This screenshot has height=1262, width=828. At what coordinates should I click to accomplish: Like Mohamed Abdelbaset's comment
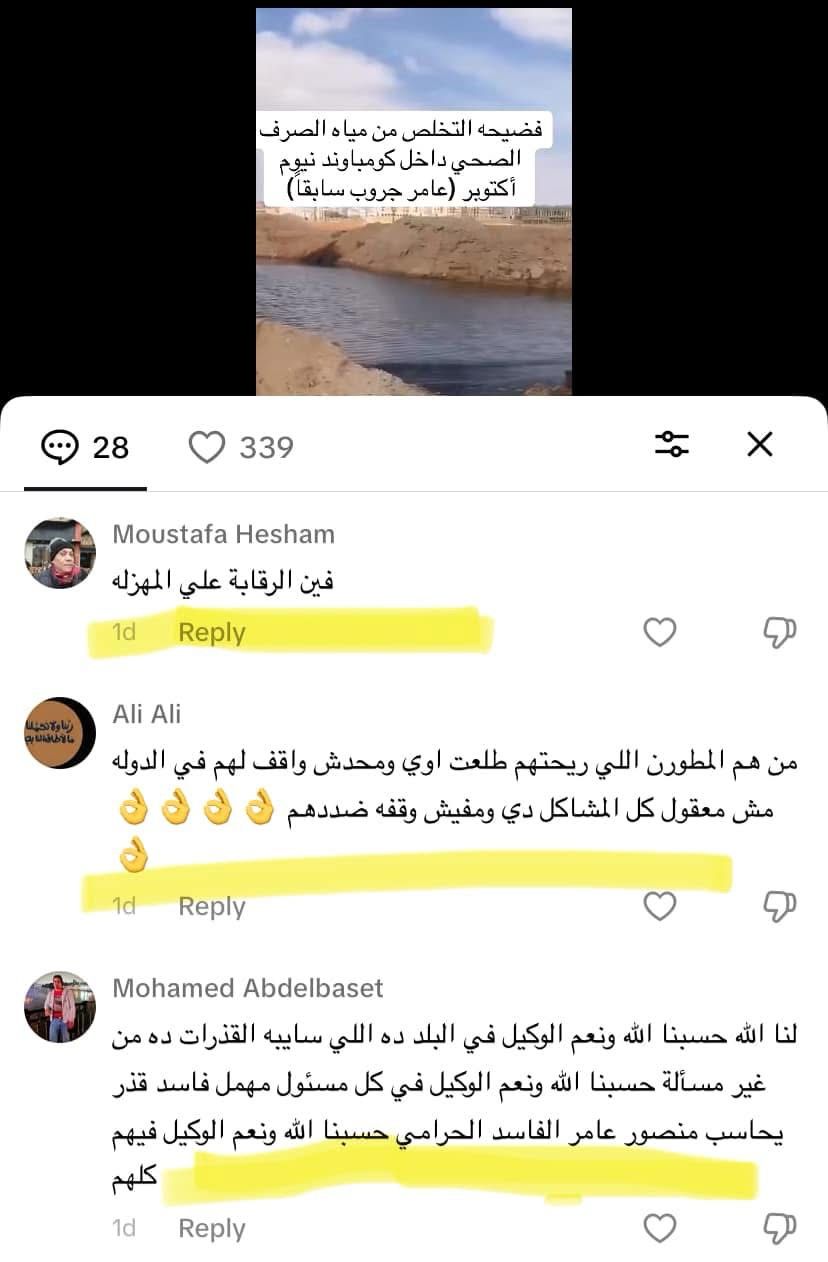(x=659, y=1228)
